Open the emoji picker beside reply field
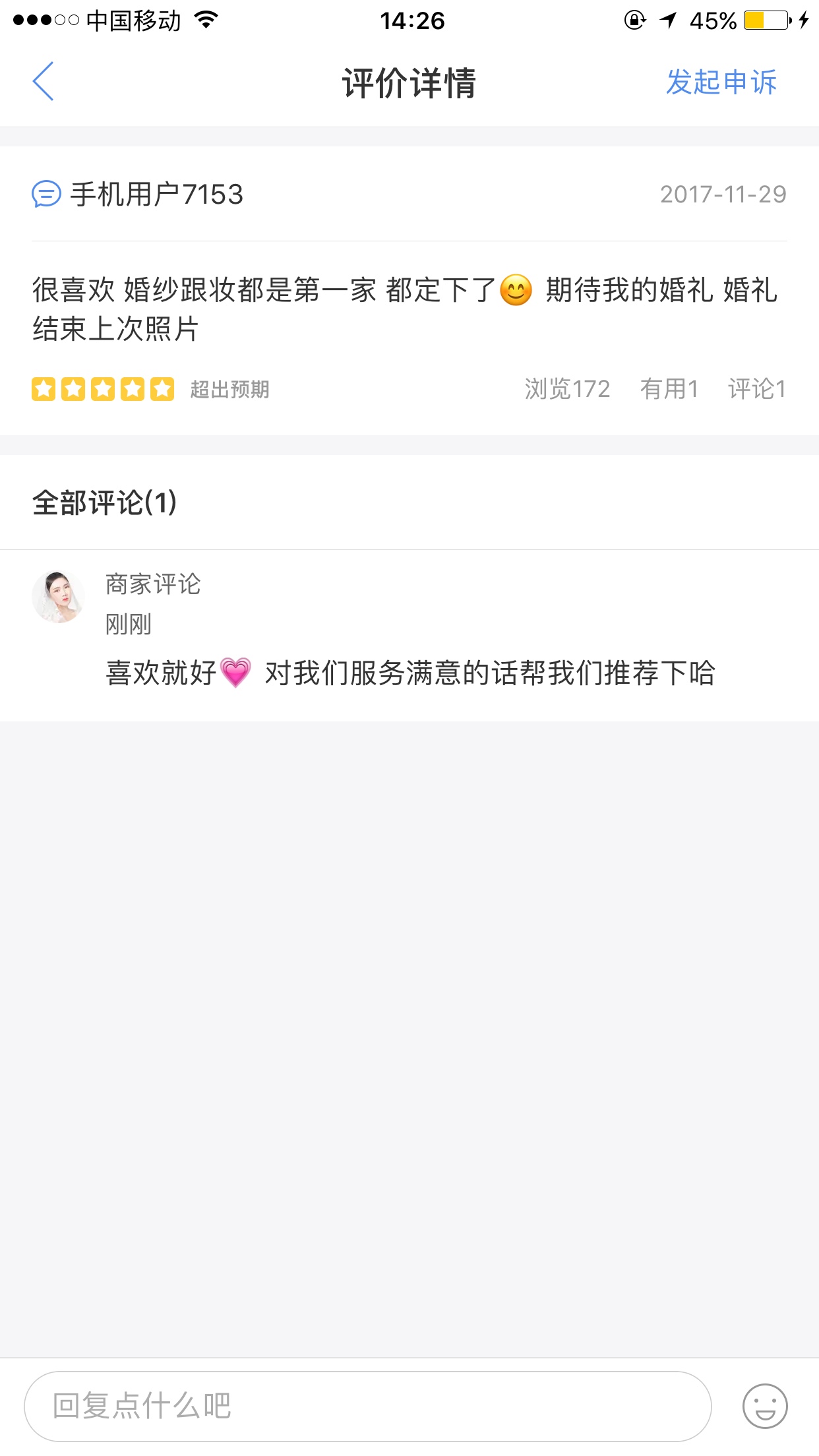The width and height of the screenshot is (819, 1456). pos(765,1406)
